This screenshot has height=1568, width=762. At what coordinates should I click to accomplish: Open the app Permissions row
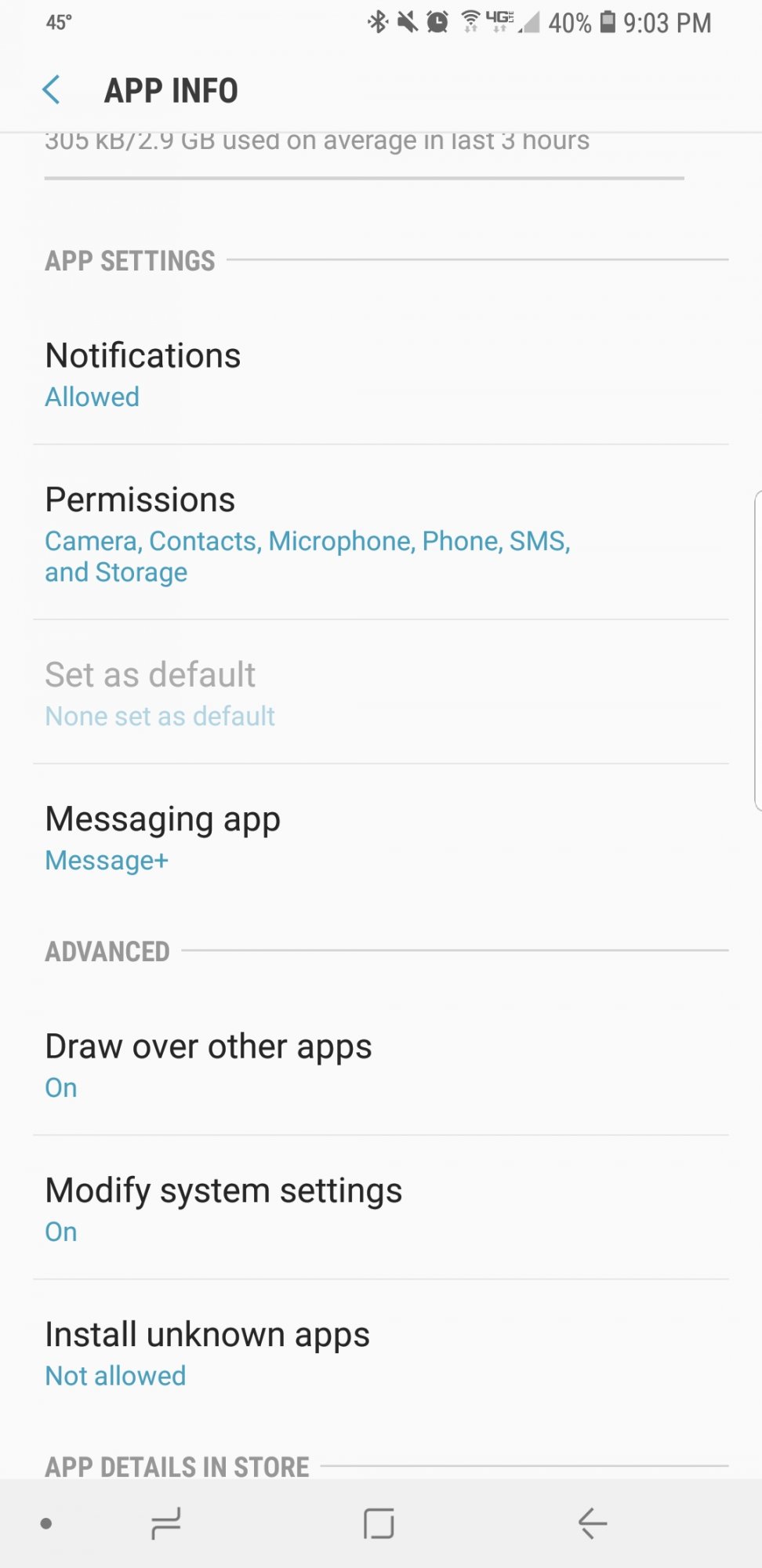pos(381,533)
